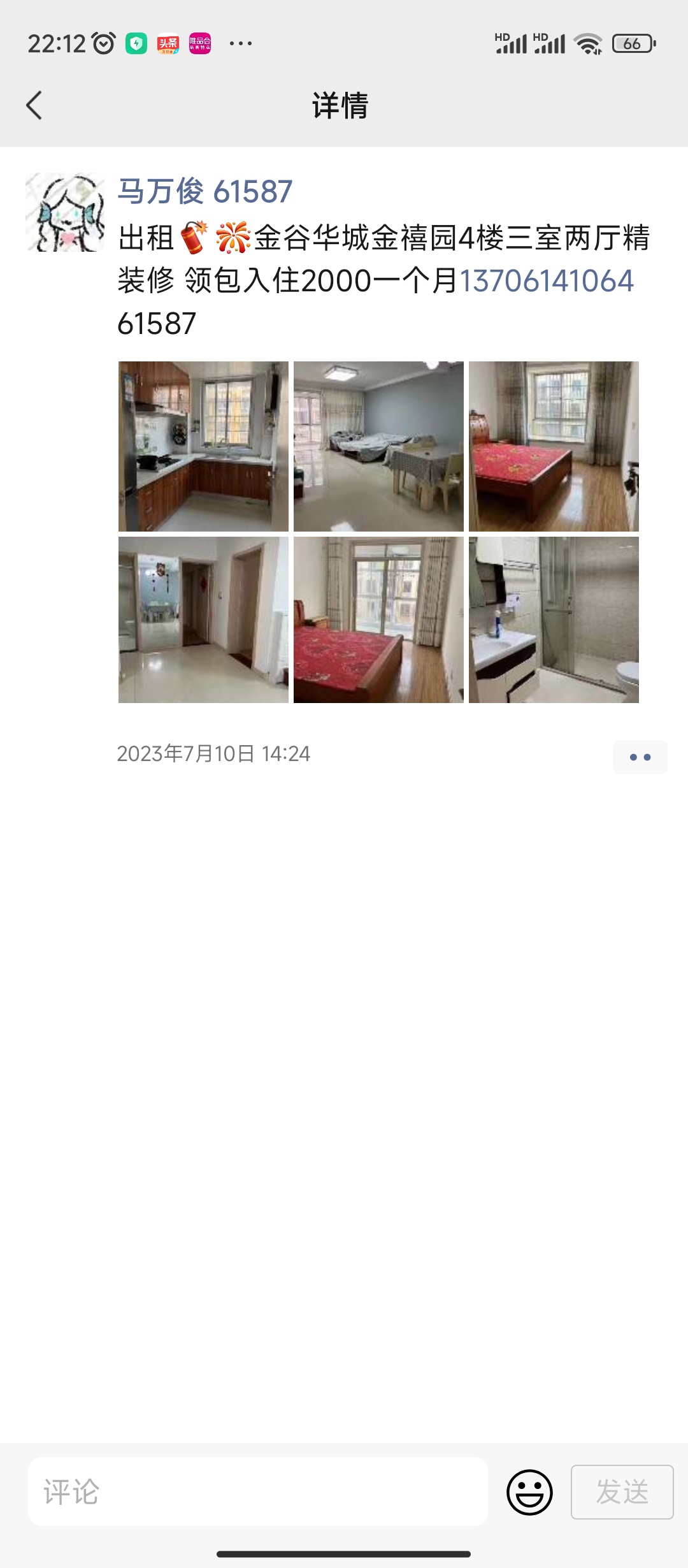Open the emoji picker
The width and height of the screenshot is (688, 1568).
[x=529, y=1492]
